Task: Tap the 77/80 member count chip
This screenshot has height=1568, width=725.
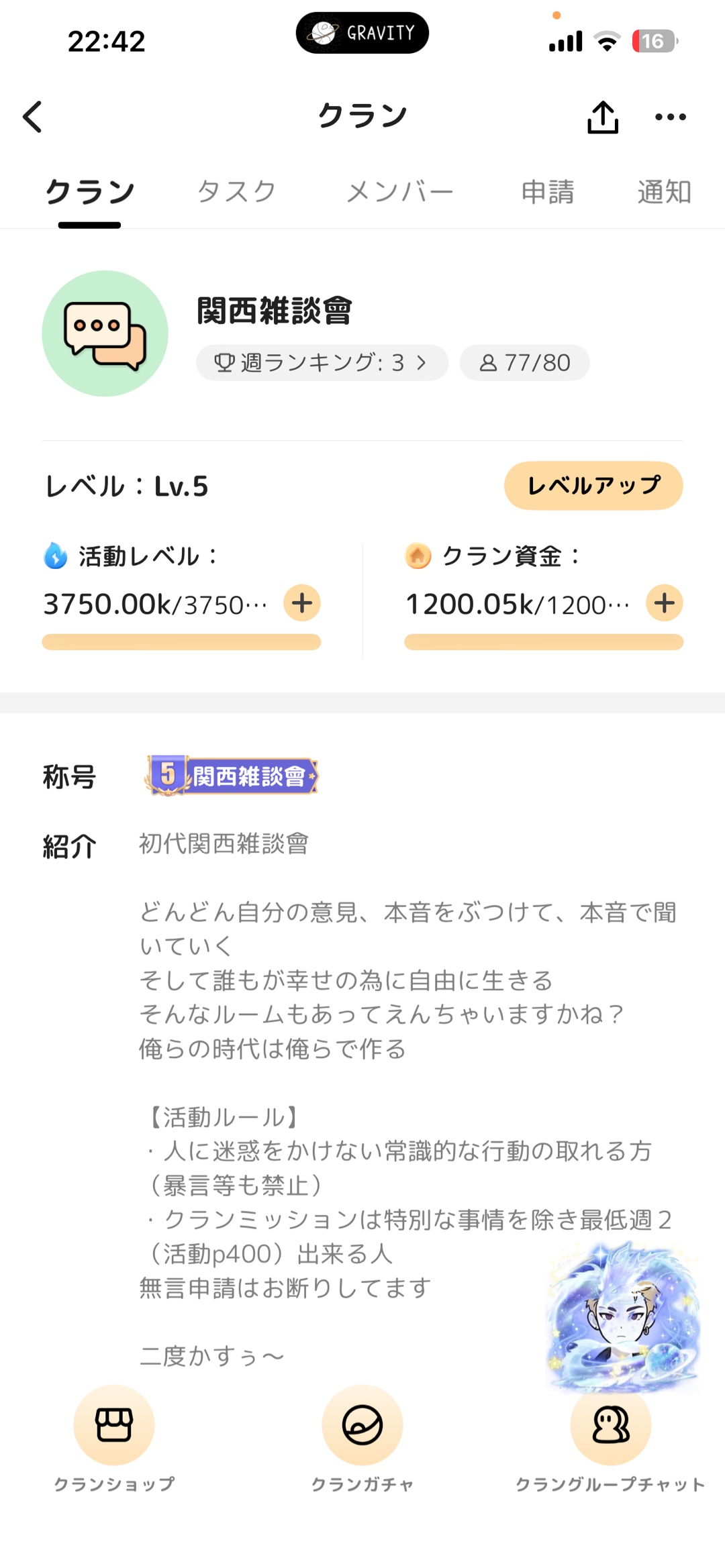Action: point(524,363)
